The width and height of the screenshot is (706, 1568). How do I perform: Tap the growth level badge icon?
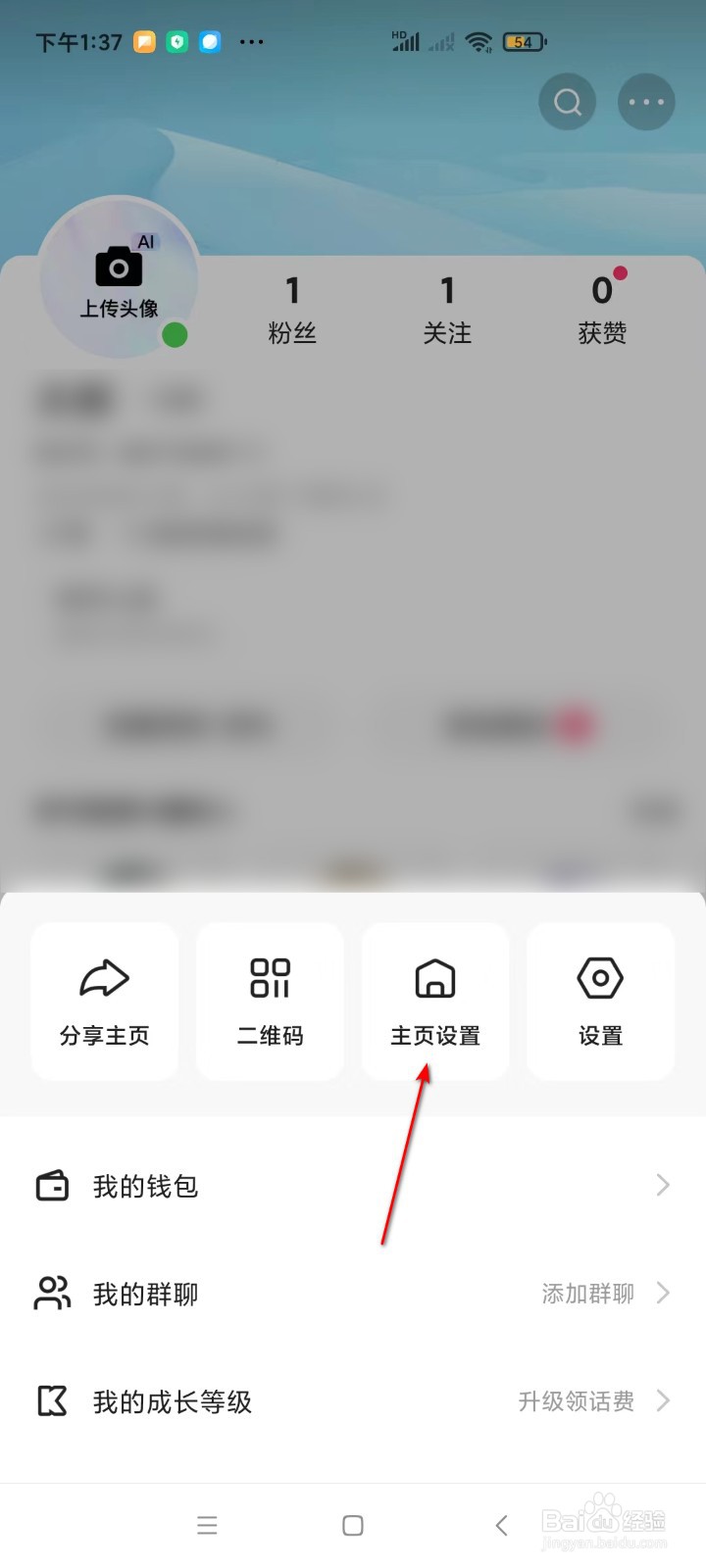click(52, 1401)
